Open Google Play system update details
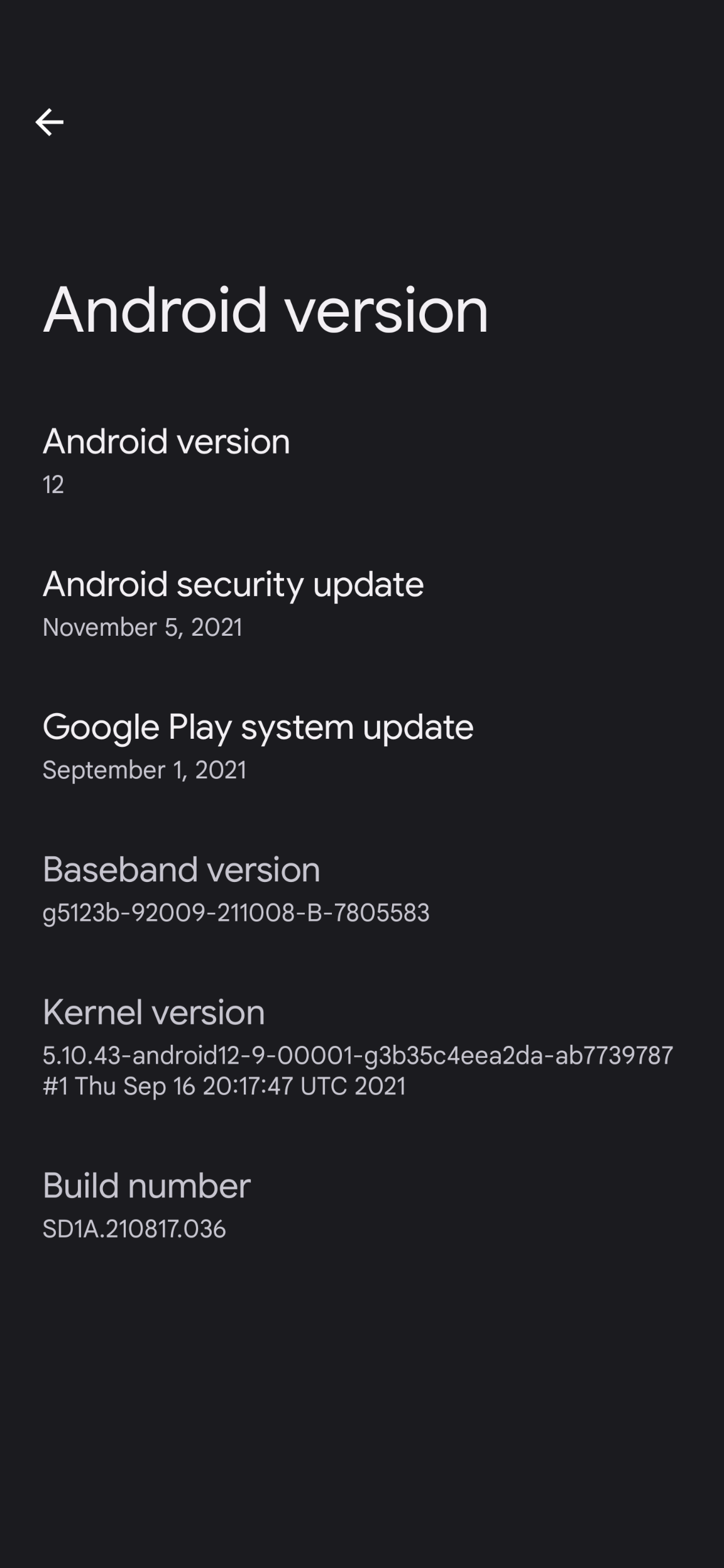This screenshot has width=724, height=1568. pos(258,743)
